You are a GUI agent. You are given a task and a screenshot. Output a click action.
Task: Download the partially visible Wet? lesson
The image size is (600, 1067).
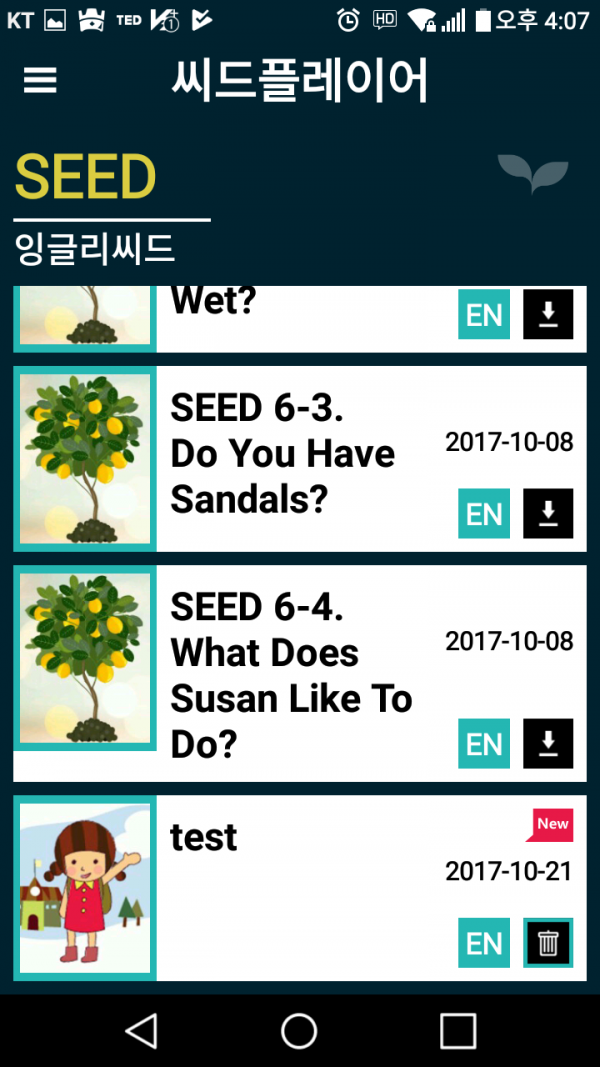pos(548,315)
